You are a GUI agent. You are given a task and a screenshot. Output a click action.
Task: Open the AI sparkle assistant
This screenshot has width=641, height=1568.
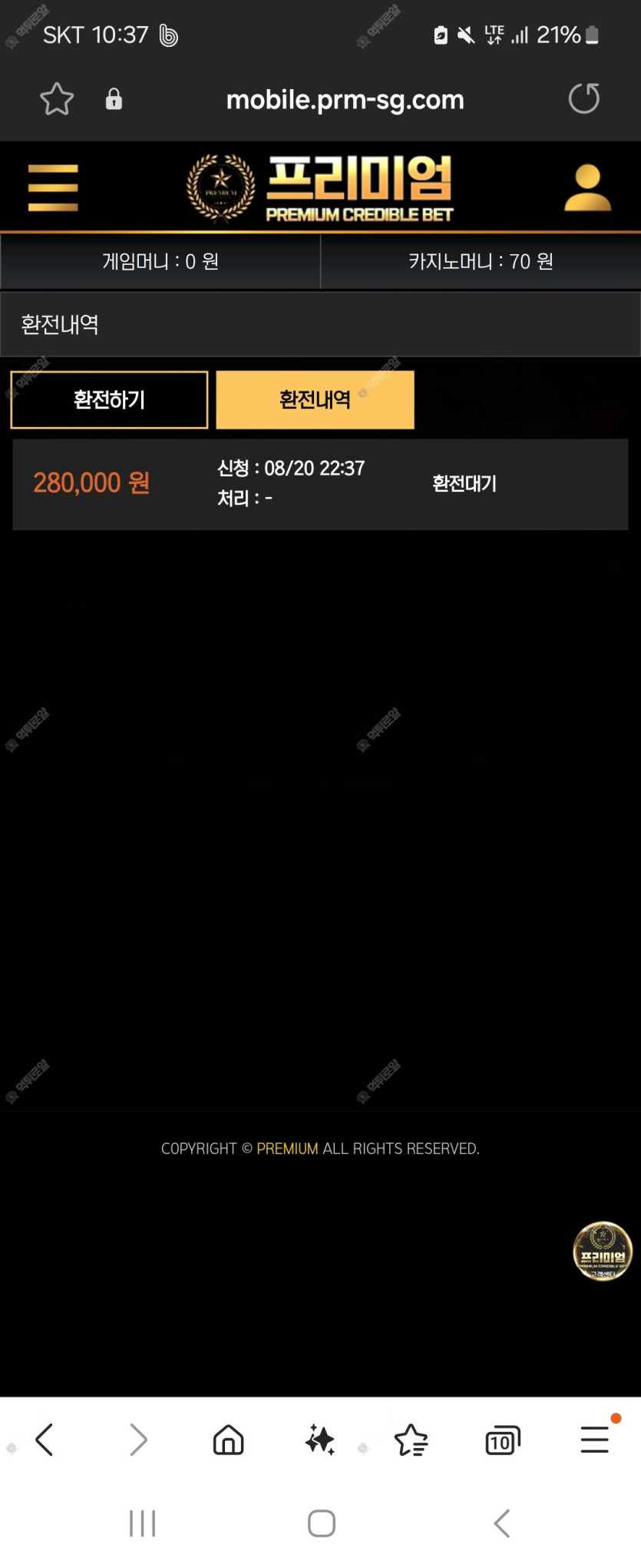320,1440
